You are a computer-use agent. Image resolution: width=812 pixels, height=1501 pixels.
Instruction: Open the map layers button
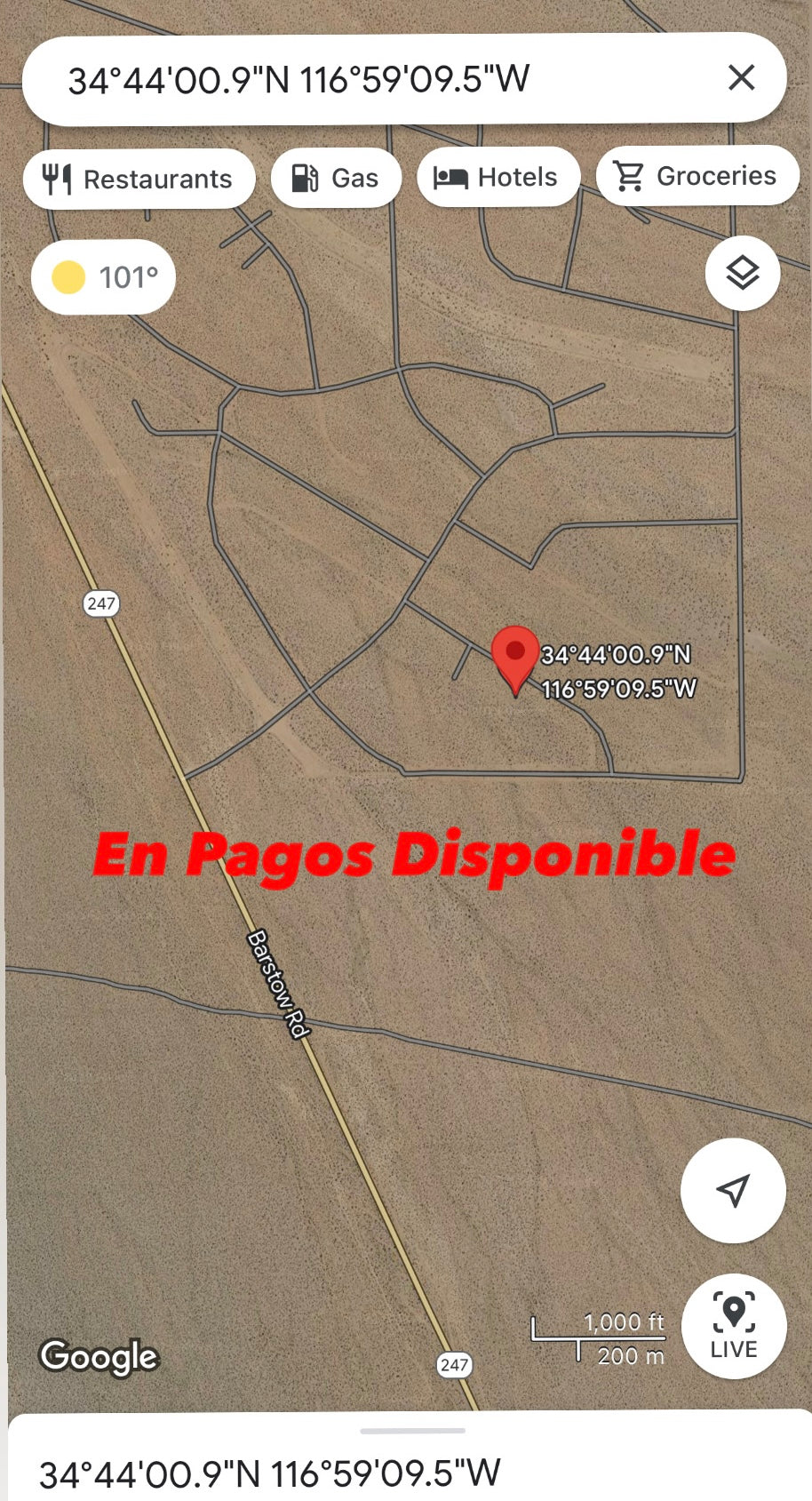[x=742, y=273]
